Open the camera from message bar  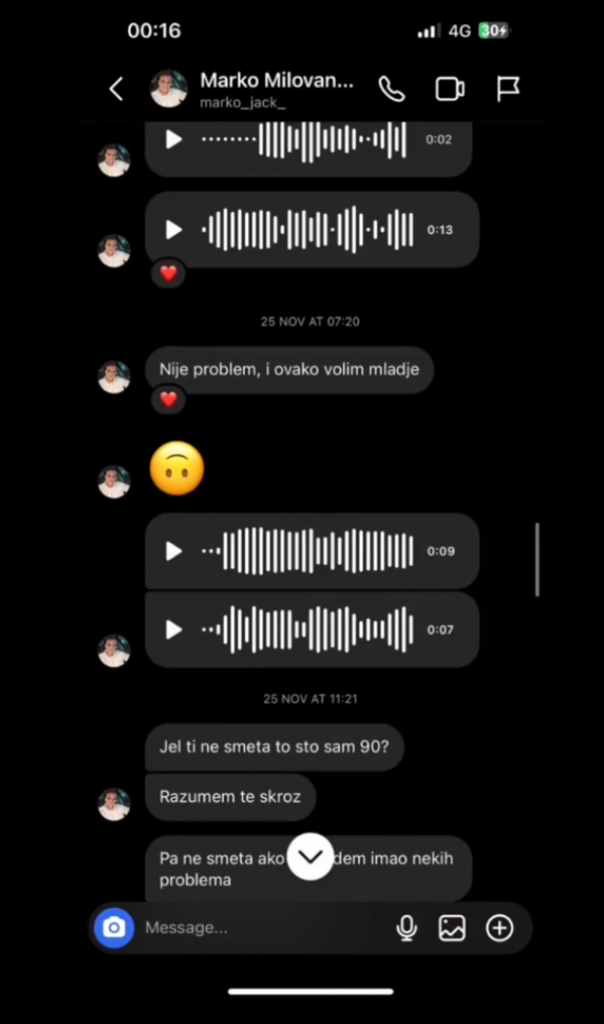114,928
